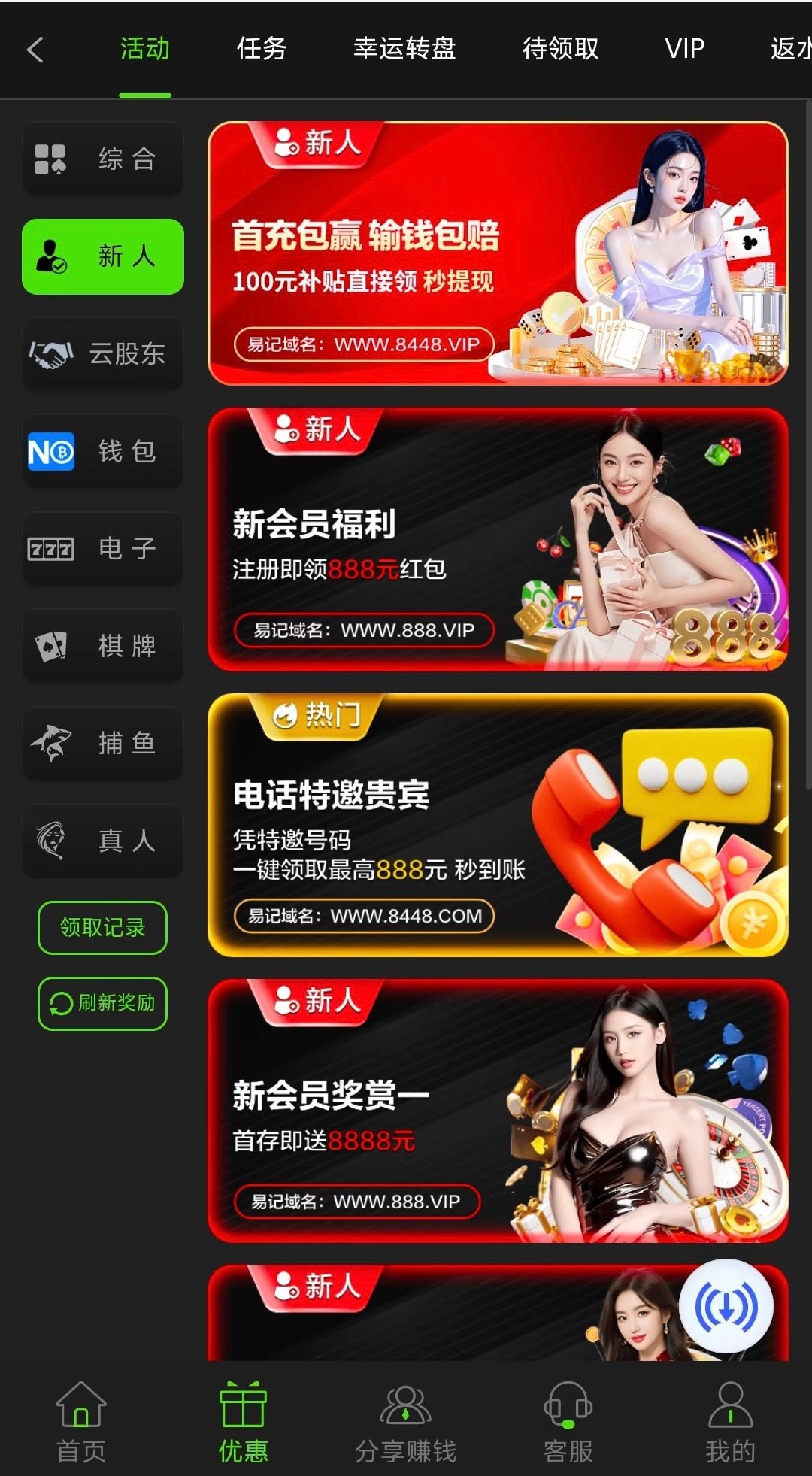Open the VIP tab

tap(684, 50)
